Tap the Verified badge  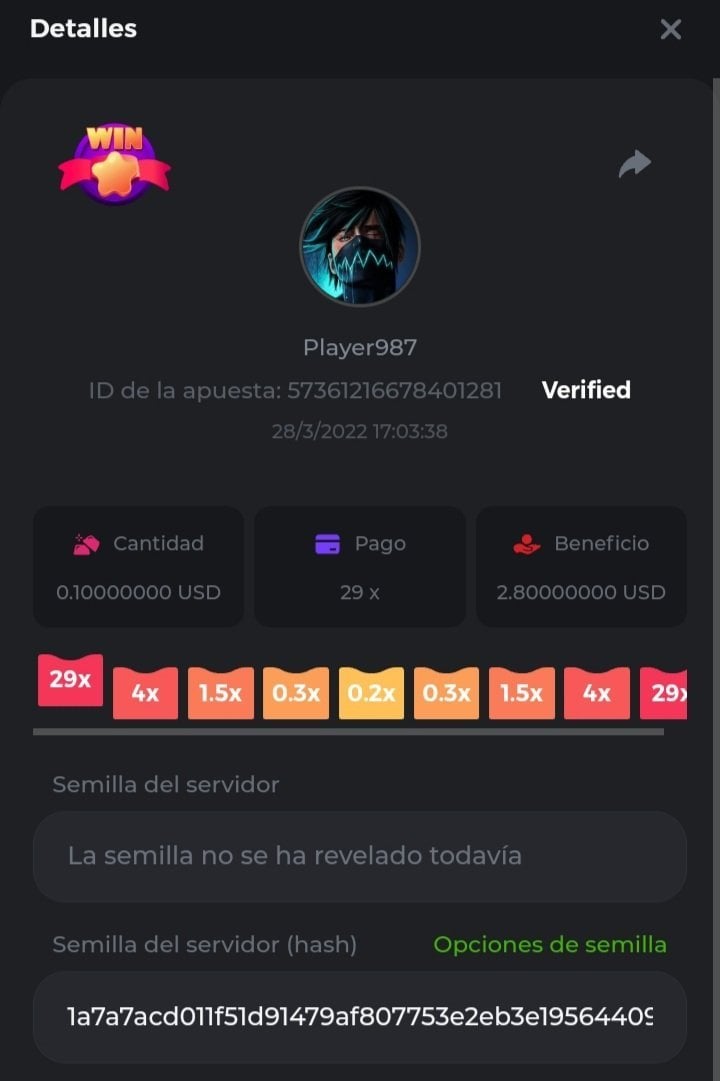[x=586, y=390]
